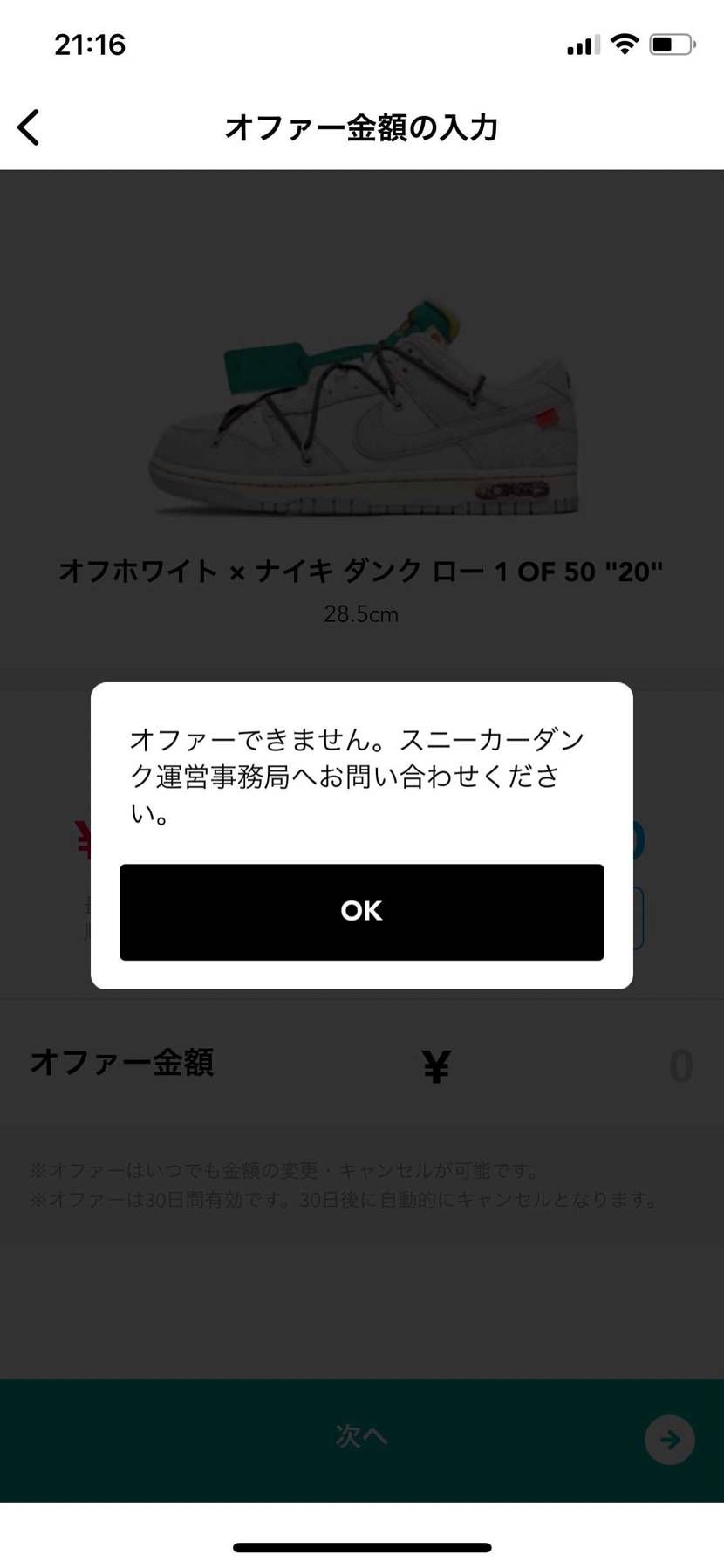Tap the product title オフホワイト × ナイキ ダンク
This screenshot has height=1568, width=724.
361,572
